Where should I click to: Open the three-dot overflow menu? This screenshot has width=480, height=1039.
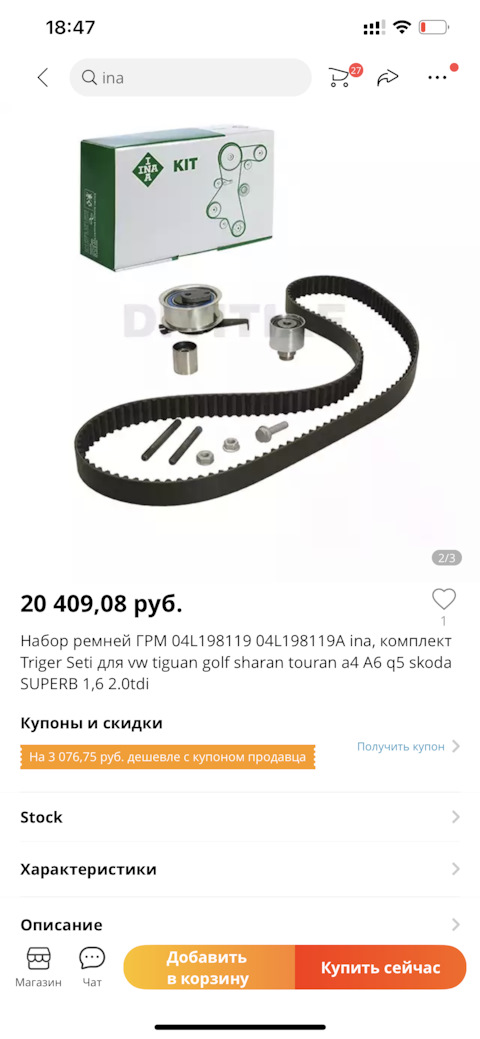click(x=440, y=76)
